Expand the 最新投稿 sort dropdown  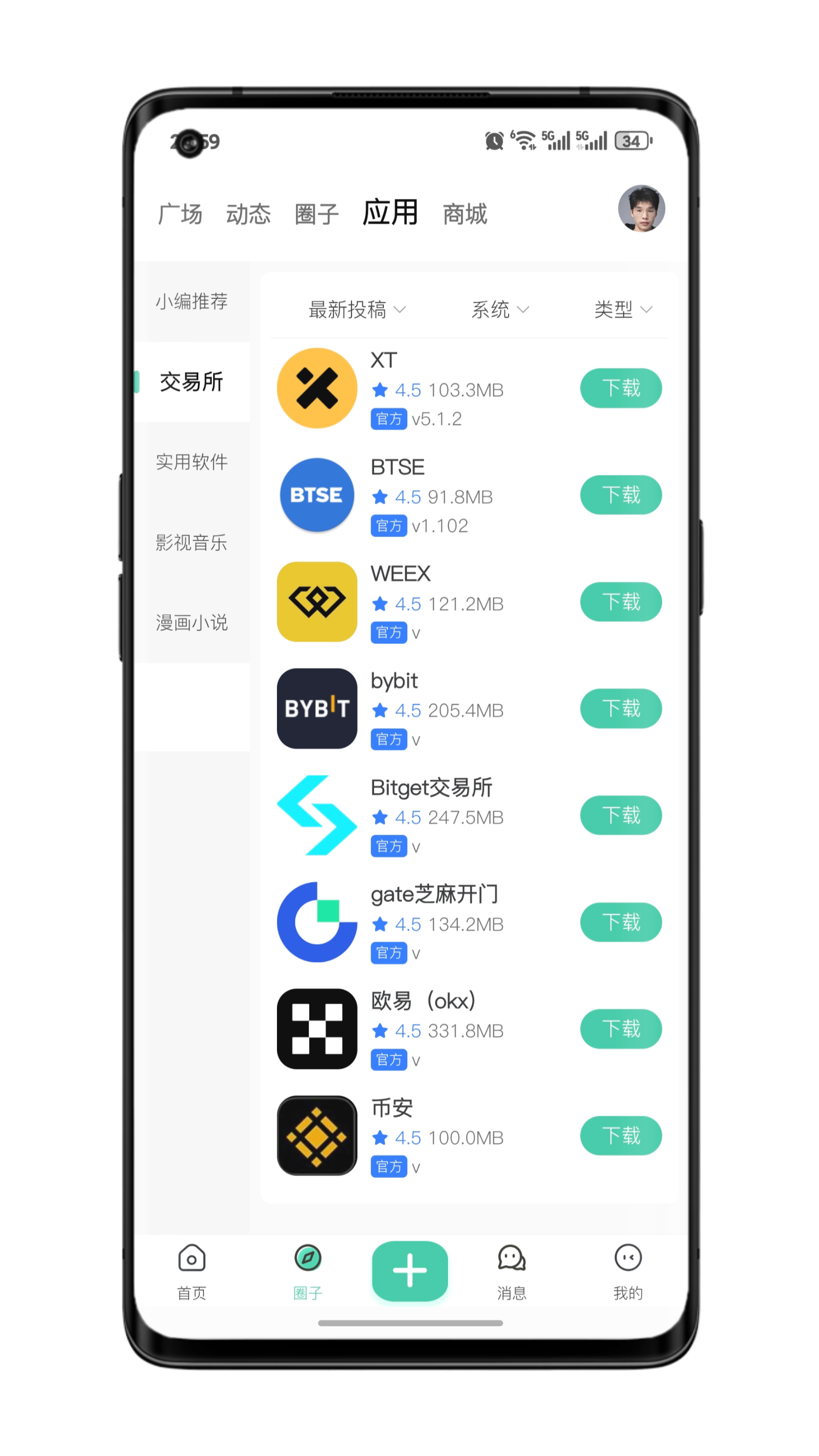tap(357, 309)
